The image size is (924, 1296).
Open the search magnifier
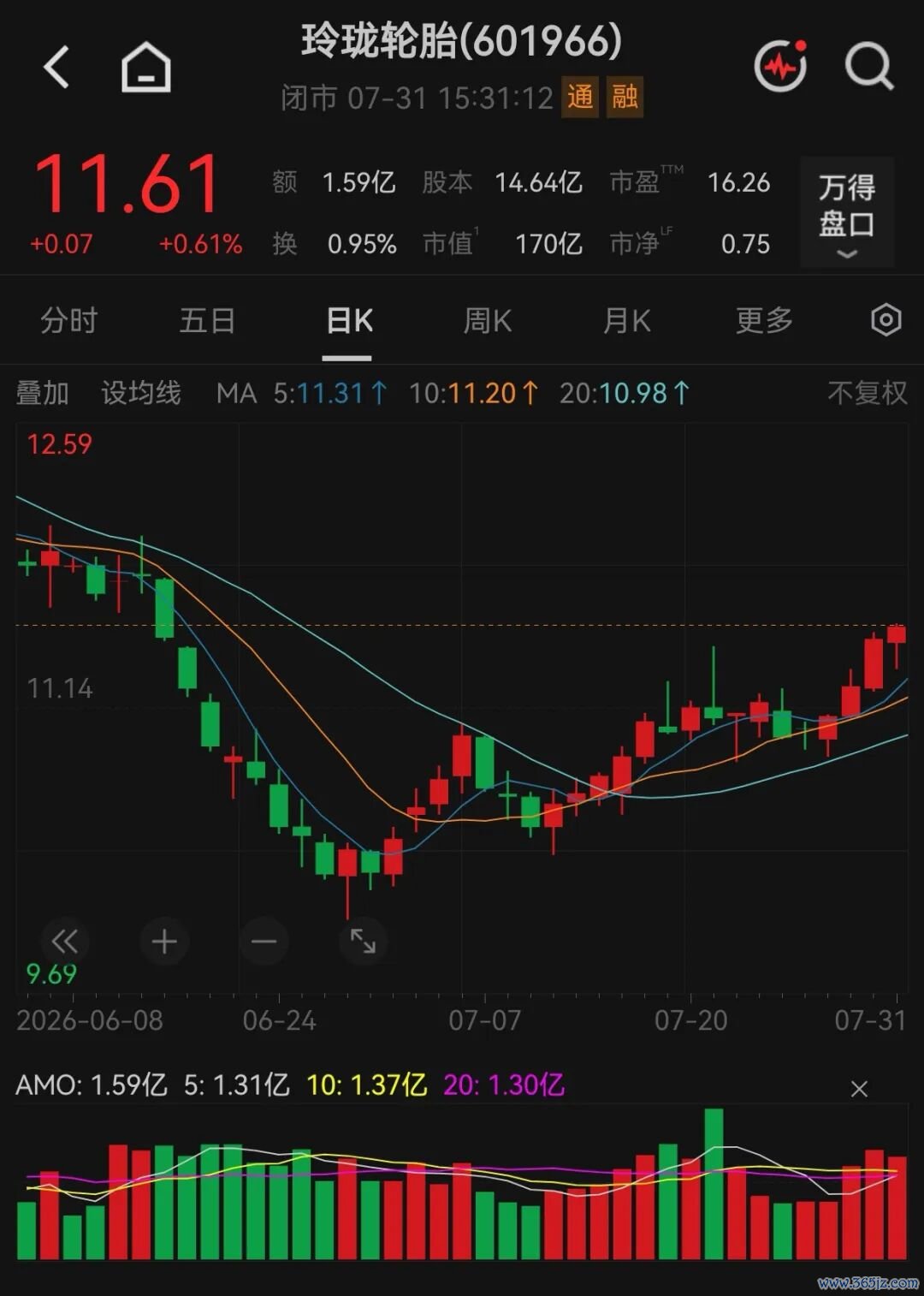[x=869, y=66]
